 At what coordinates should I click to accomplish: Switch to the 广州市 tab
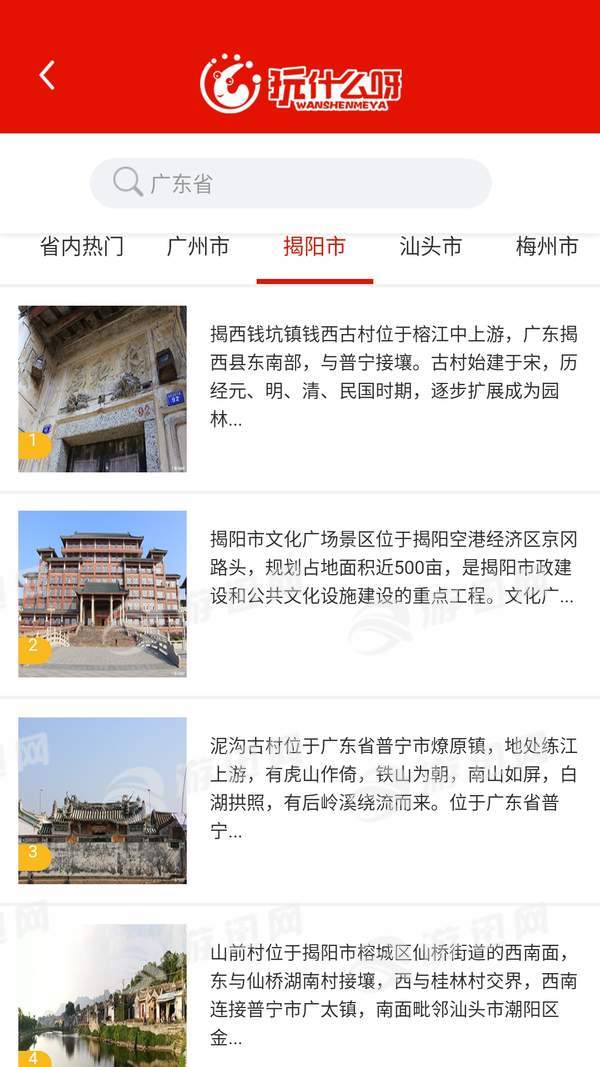point(198,246)
